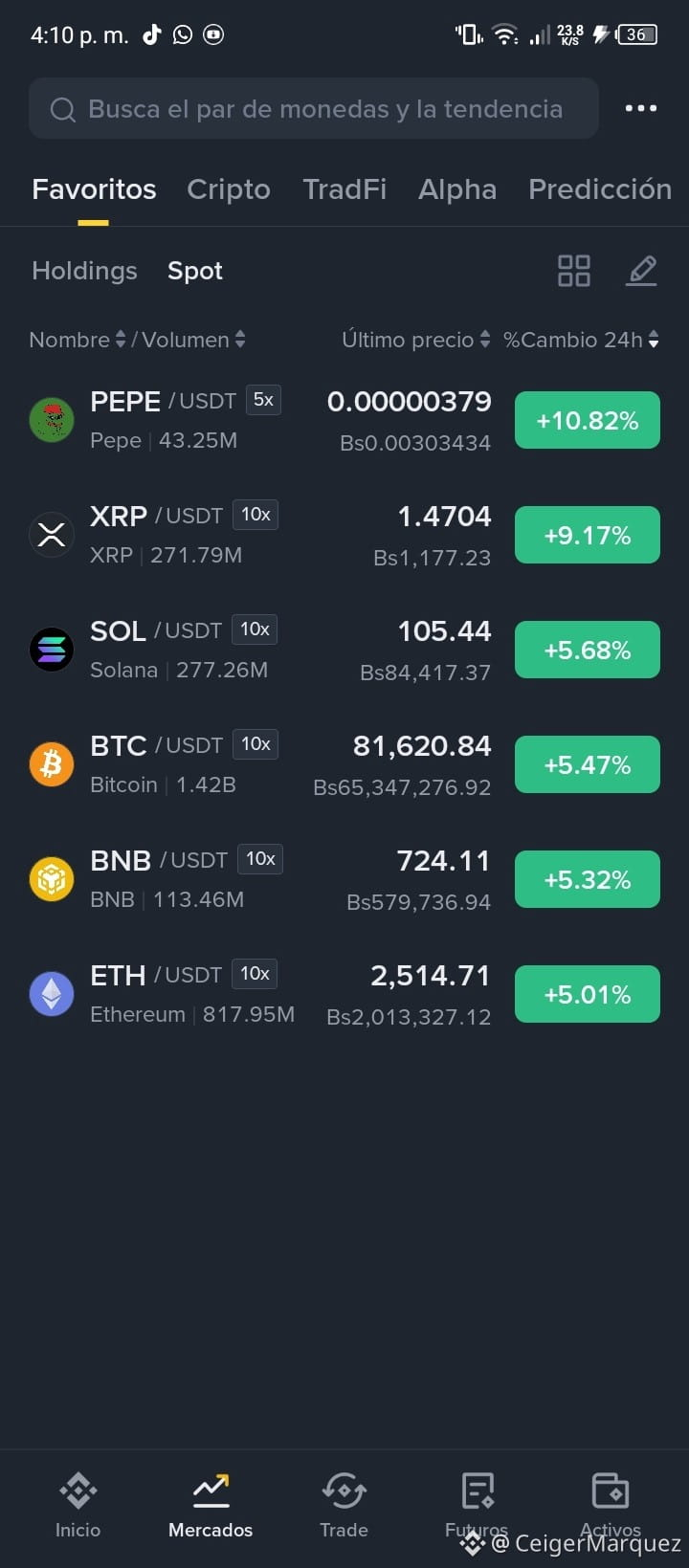The image size is (689, 1568).
Task: Select the Holdings sub-tab
Action: [84, 271]
